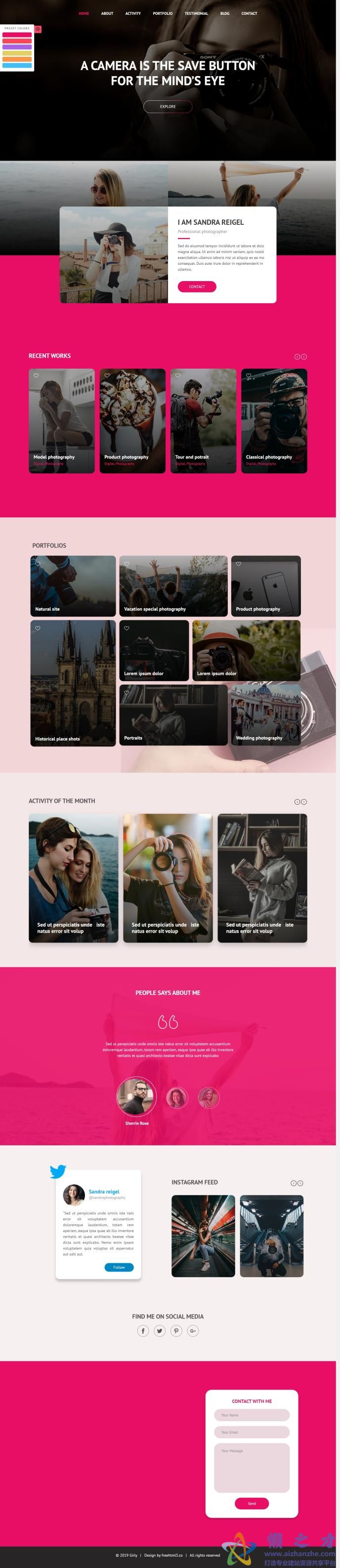
Task: Pick the purple preset color
Action: 17,47
